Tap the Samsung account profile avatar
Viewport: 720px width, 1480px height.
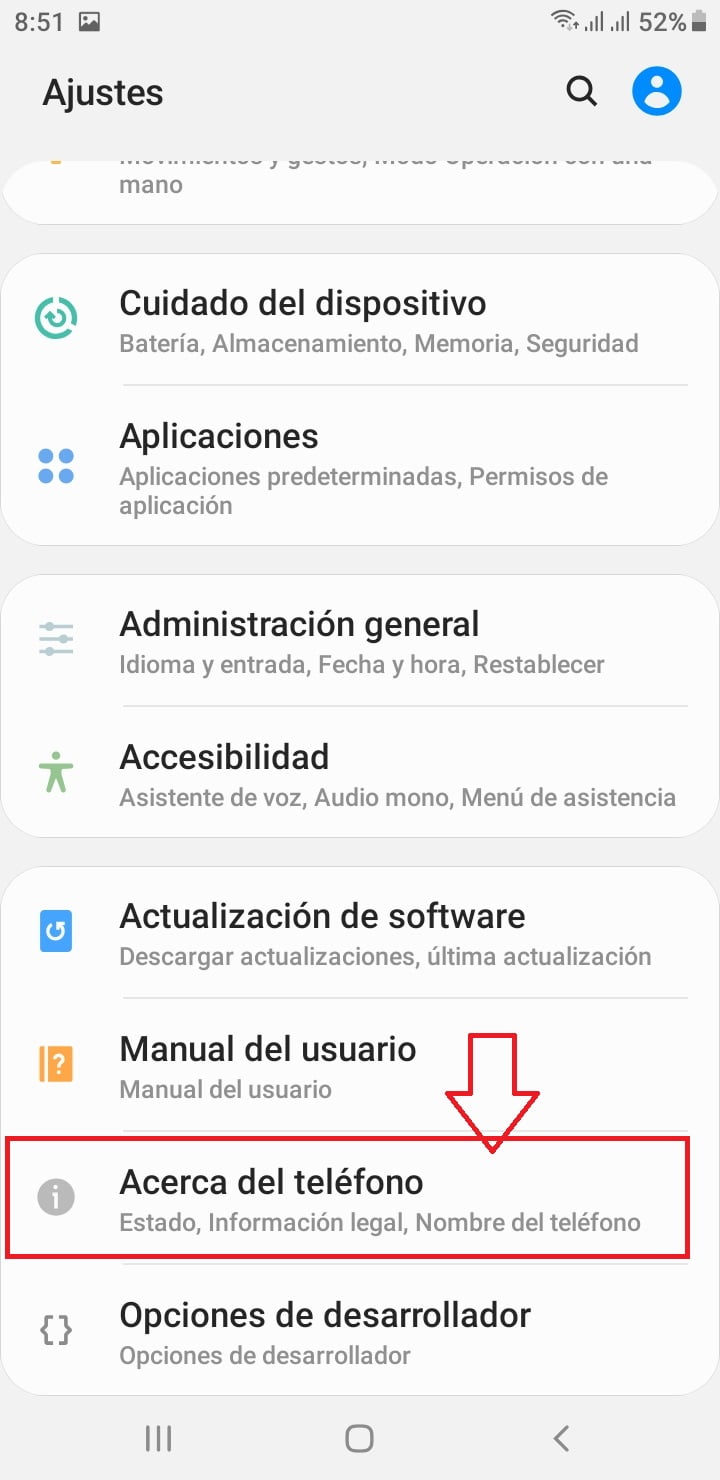pos(657,91)
